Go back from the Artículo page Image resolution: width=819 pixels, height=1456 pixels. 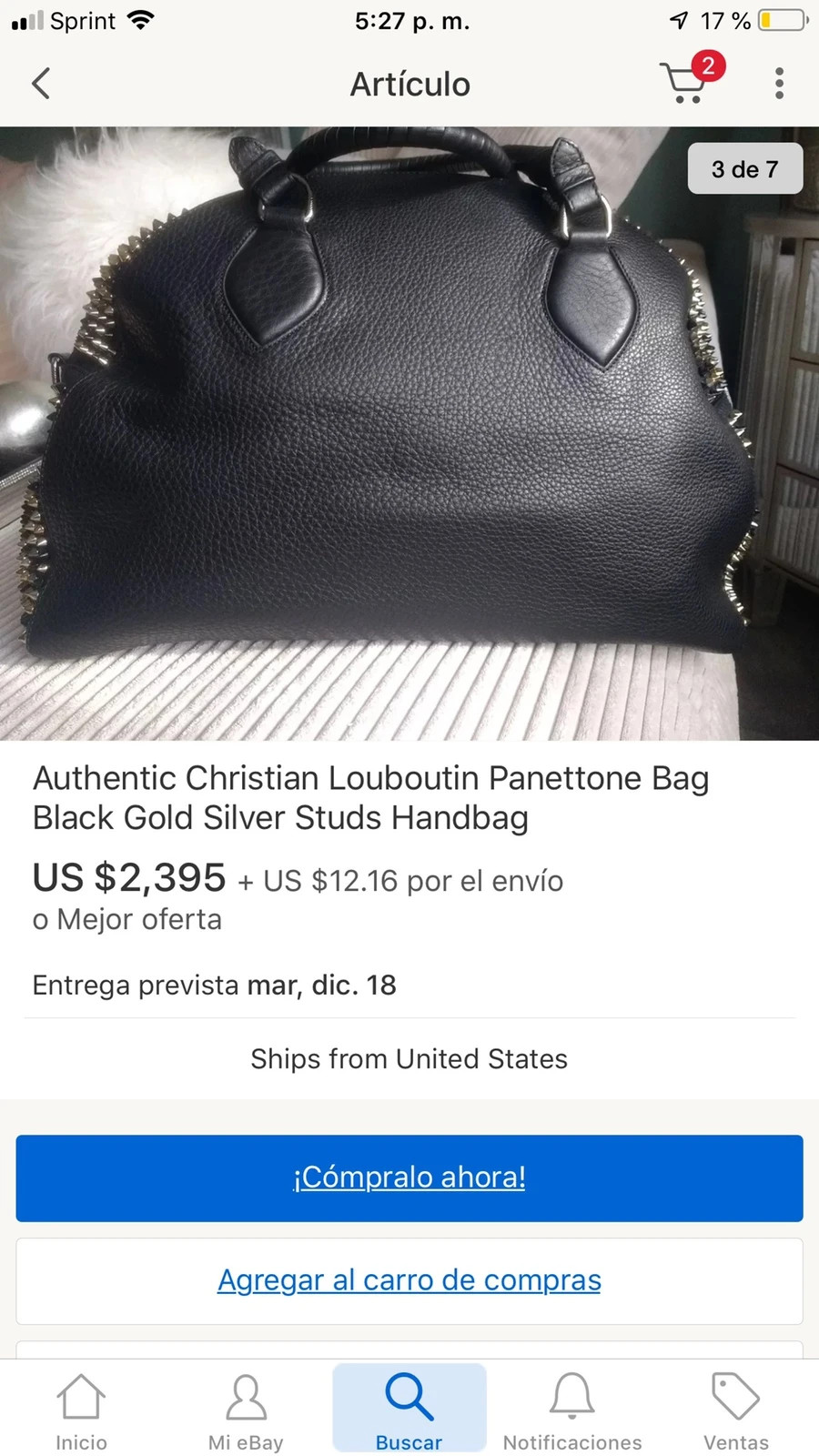41,84
